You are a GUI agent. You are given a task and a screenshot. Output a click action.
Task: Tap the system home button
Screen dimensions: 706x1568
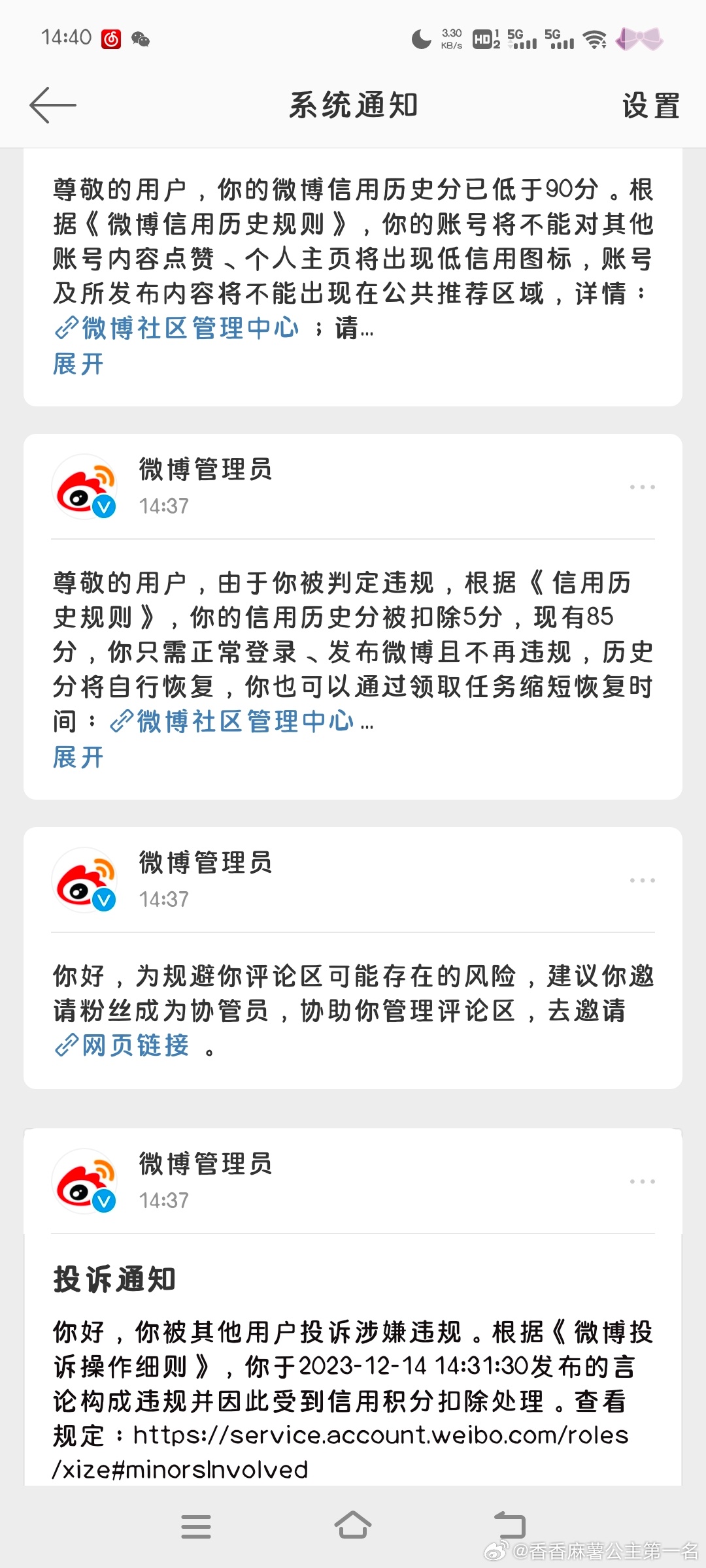point(353,1526)
